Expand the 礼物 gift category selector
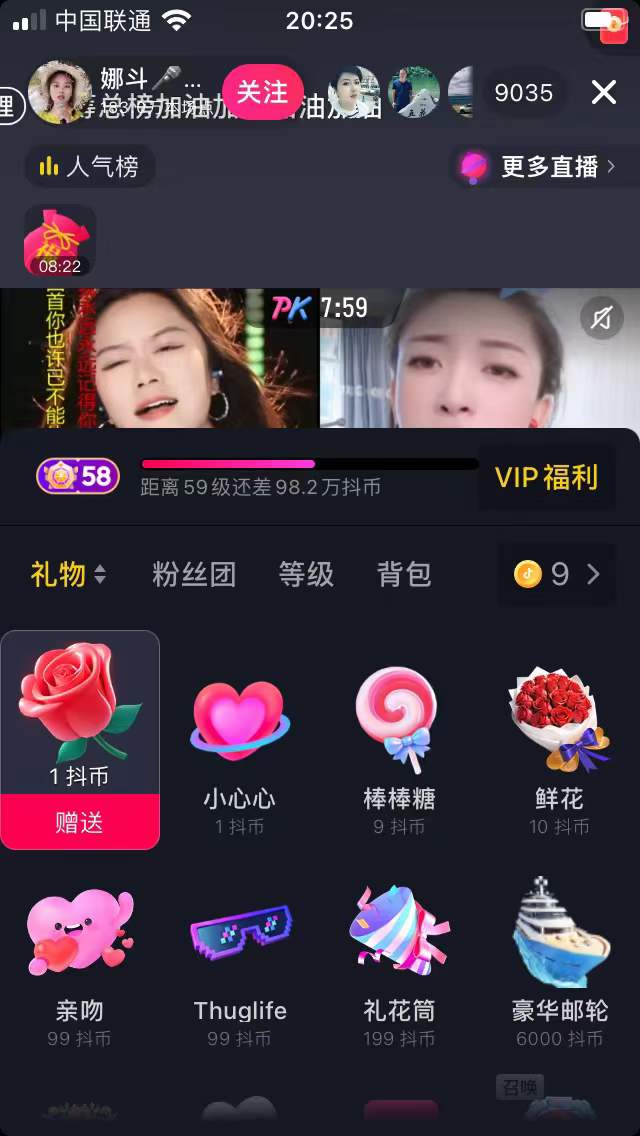 click(x=68, y=574)
